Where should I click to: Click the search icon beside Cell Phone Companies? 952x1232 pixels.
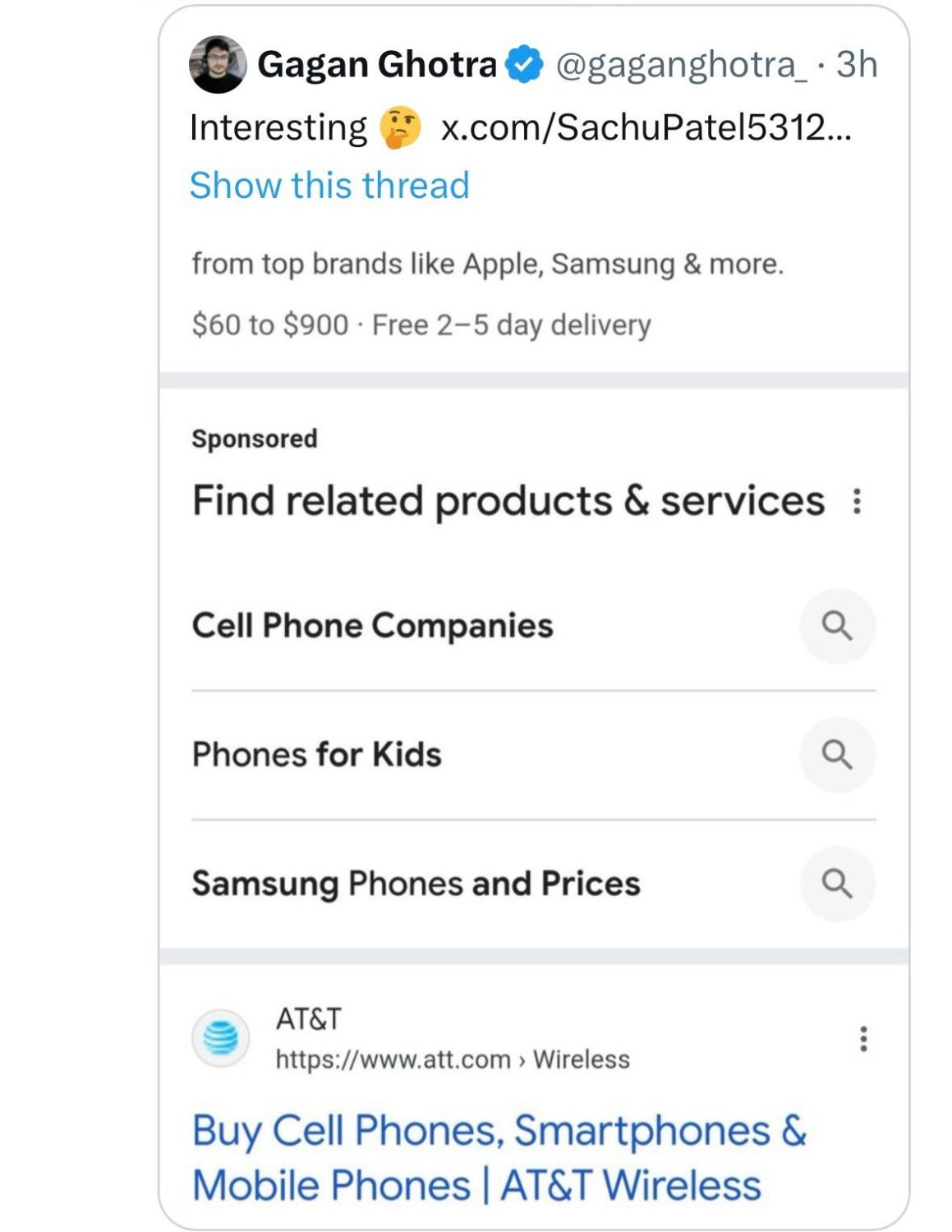pos(838,625)
